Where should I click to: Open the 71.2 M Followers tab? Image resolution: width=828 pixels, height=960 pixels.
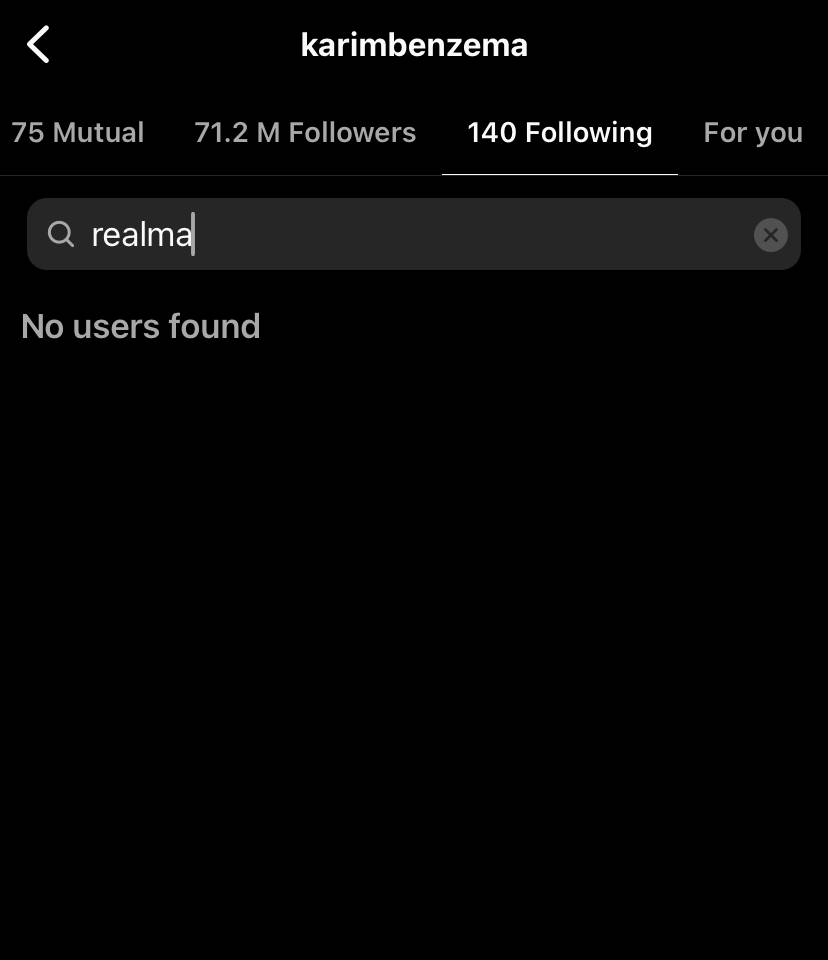point(305,133)
